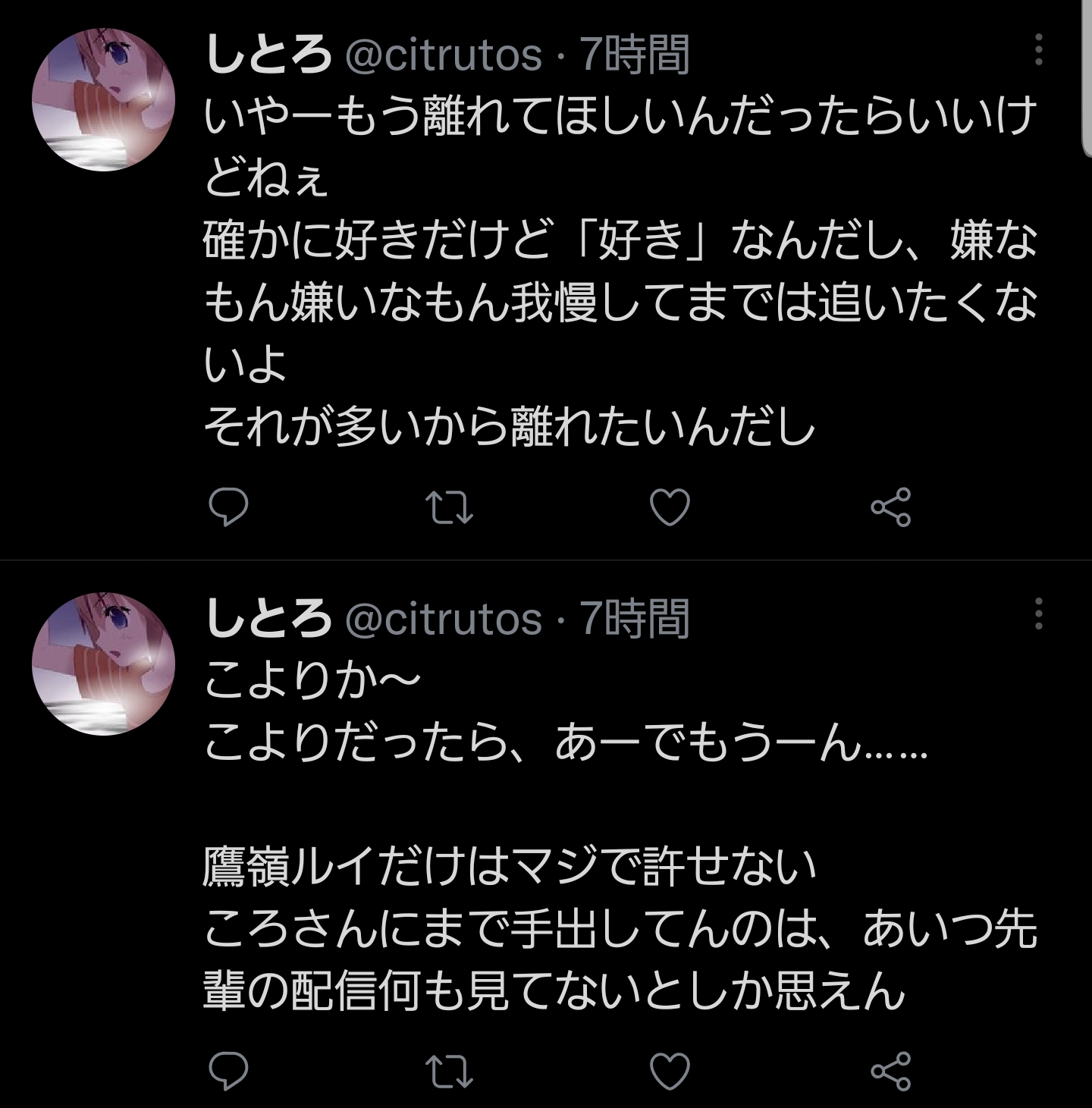The height and width of the screenshot is (1108, 1092).
Task: Open しとろ's avatar on the いやーもう離れて tweet
Action: tap(104, 99)
